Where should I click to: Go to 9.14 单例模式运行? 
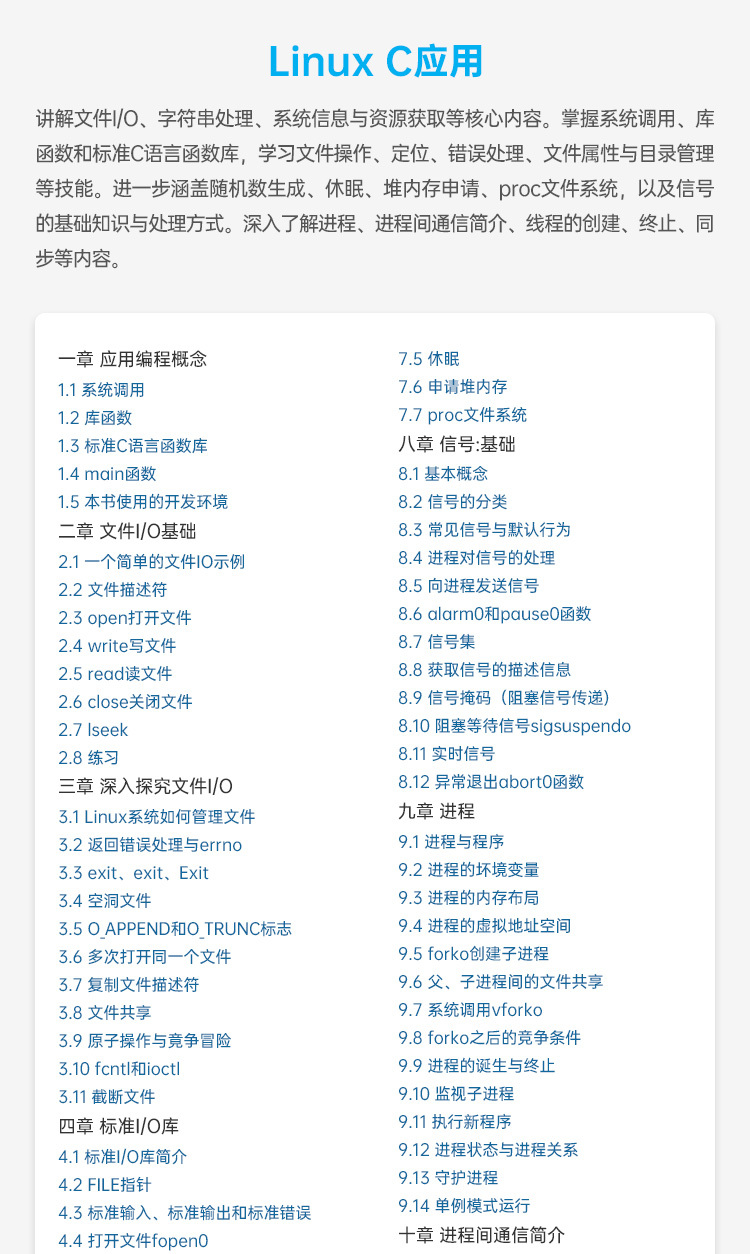coord(464,1206)
